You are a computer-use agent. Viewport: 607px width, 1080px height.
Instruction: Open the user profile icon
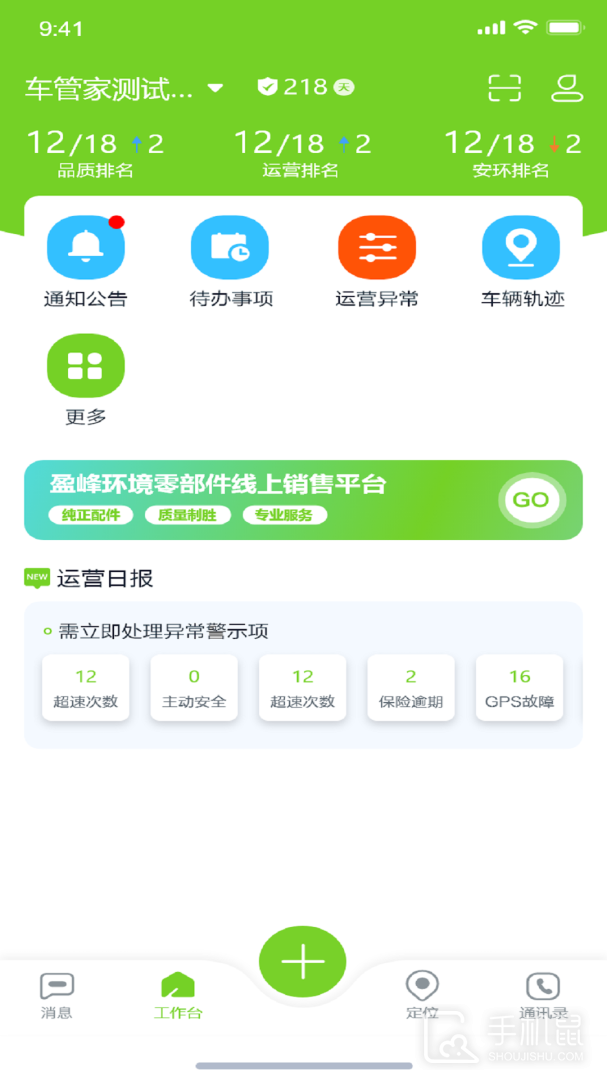click(567, 88)
